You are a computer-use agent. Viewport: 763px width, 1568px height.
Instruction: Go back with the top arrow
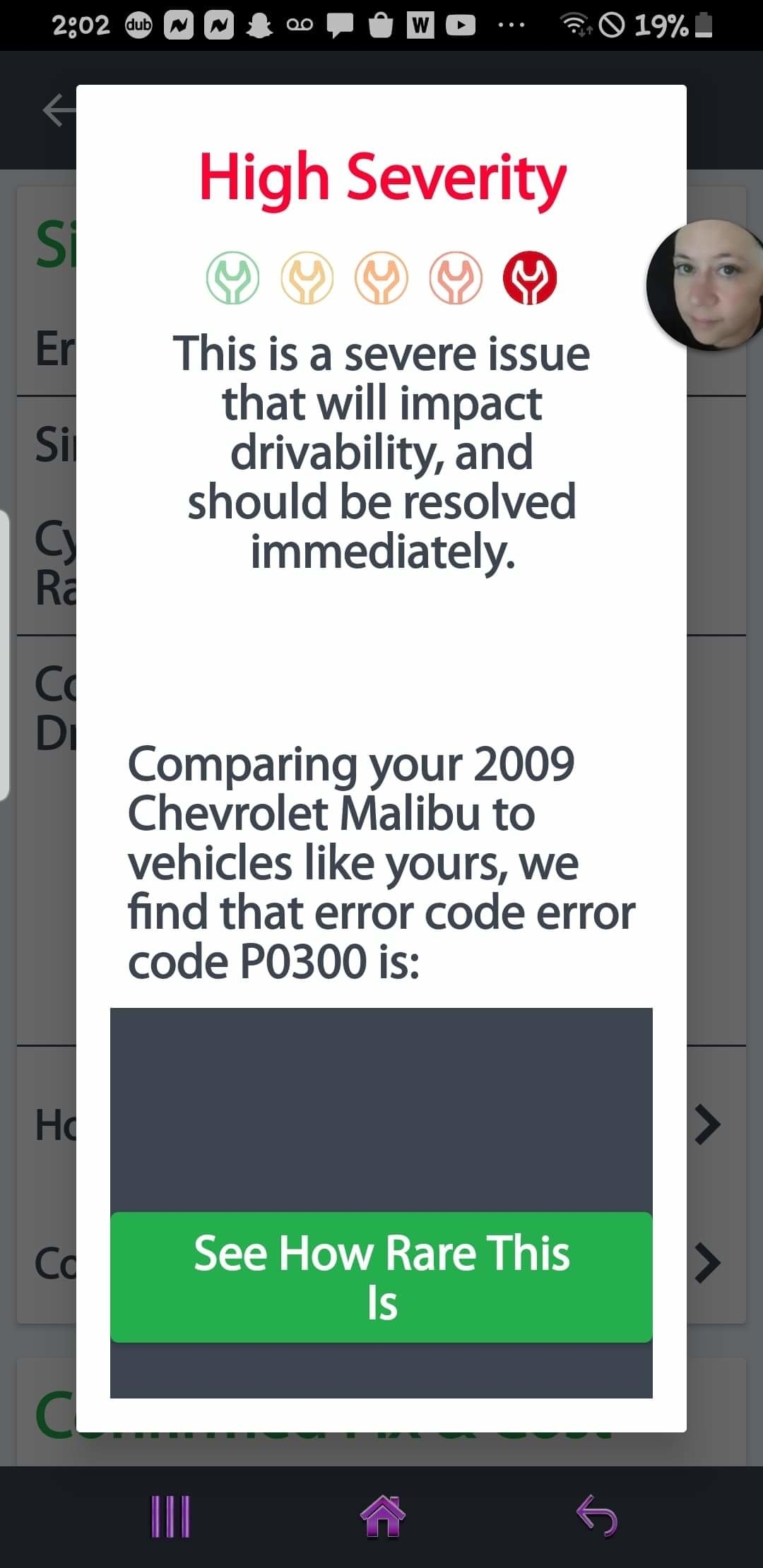tap(59, 111)
